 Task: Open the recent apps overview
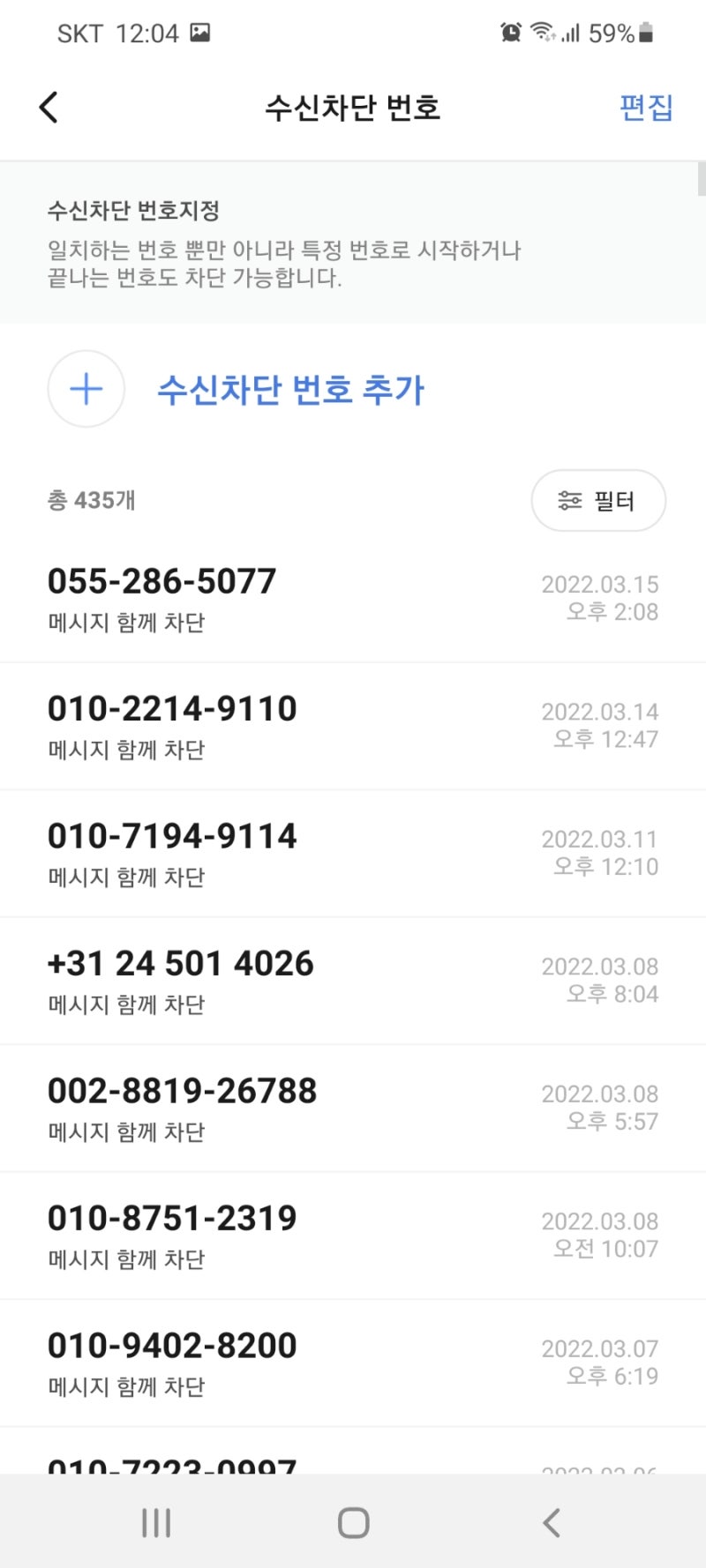click(155, 1521)
